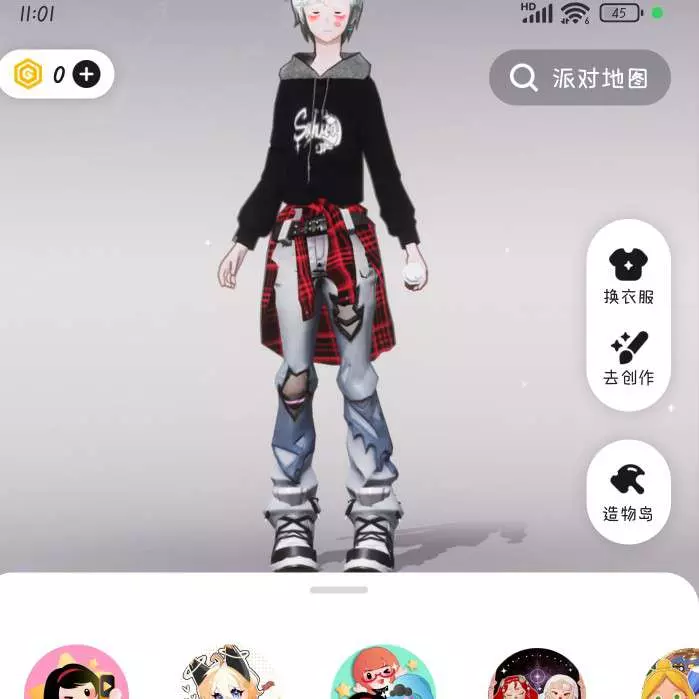Open the blonde character avatar

[x=230, y=674]
